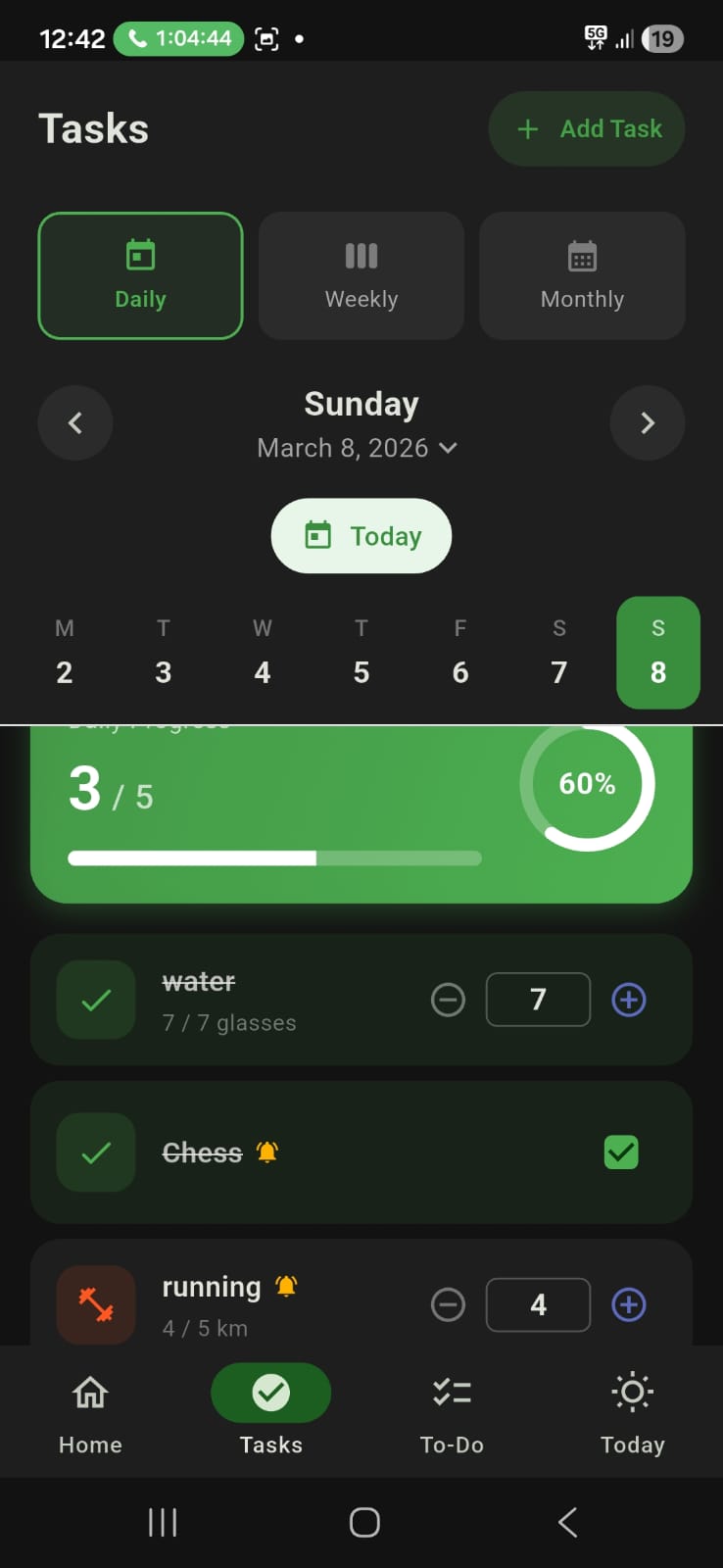Uncheck the Chess task checkbox
Screen dimensions: 723x1568
point(621,1152)
